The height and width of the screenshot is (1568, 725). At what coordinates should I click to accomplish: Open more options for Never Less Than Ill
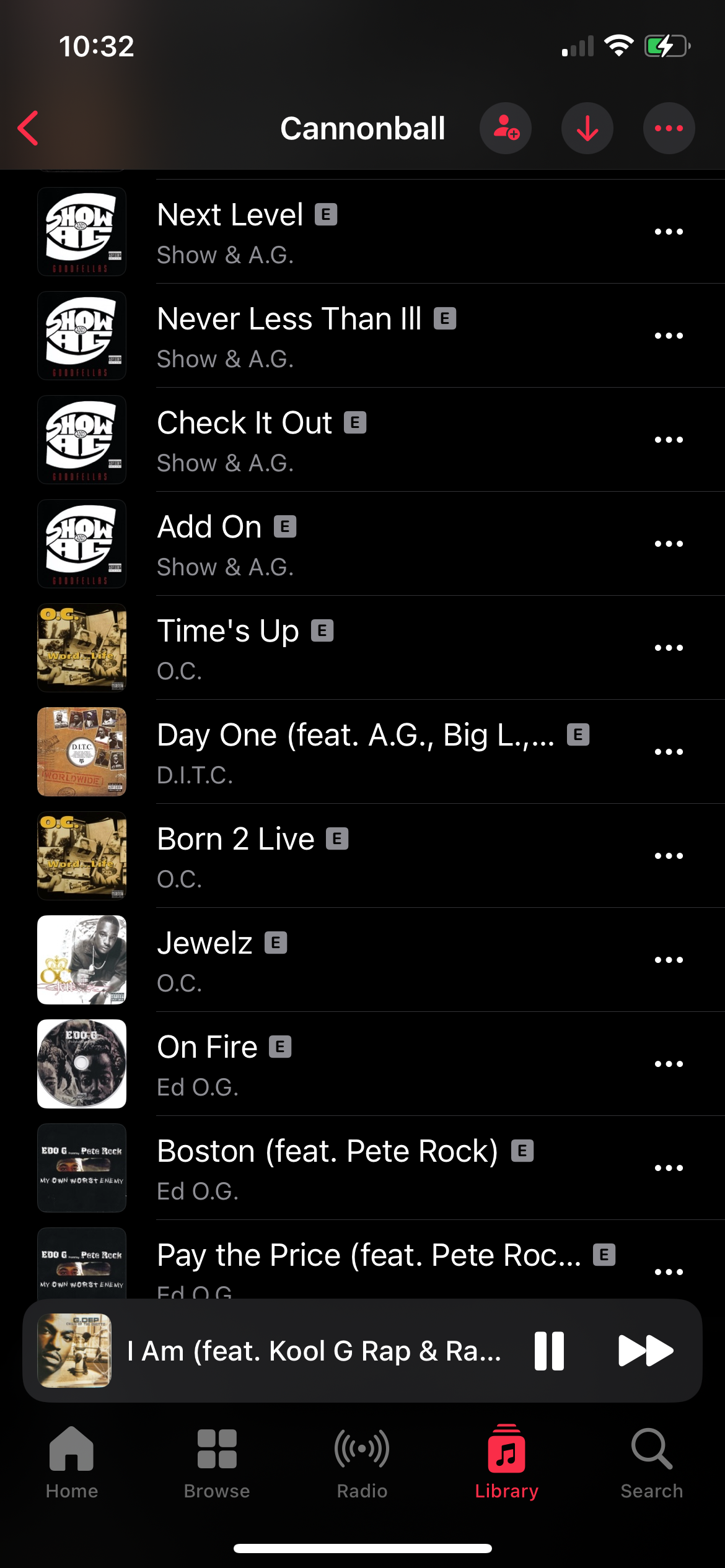(x=669, y=336)
